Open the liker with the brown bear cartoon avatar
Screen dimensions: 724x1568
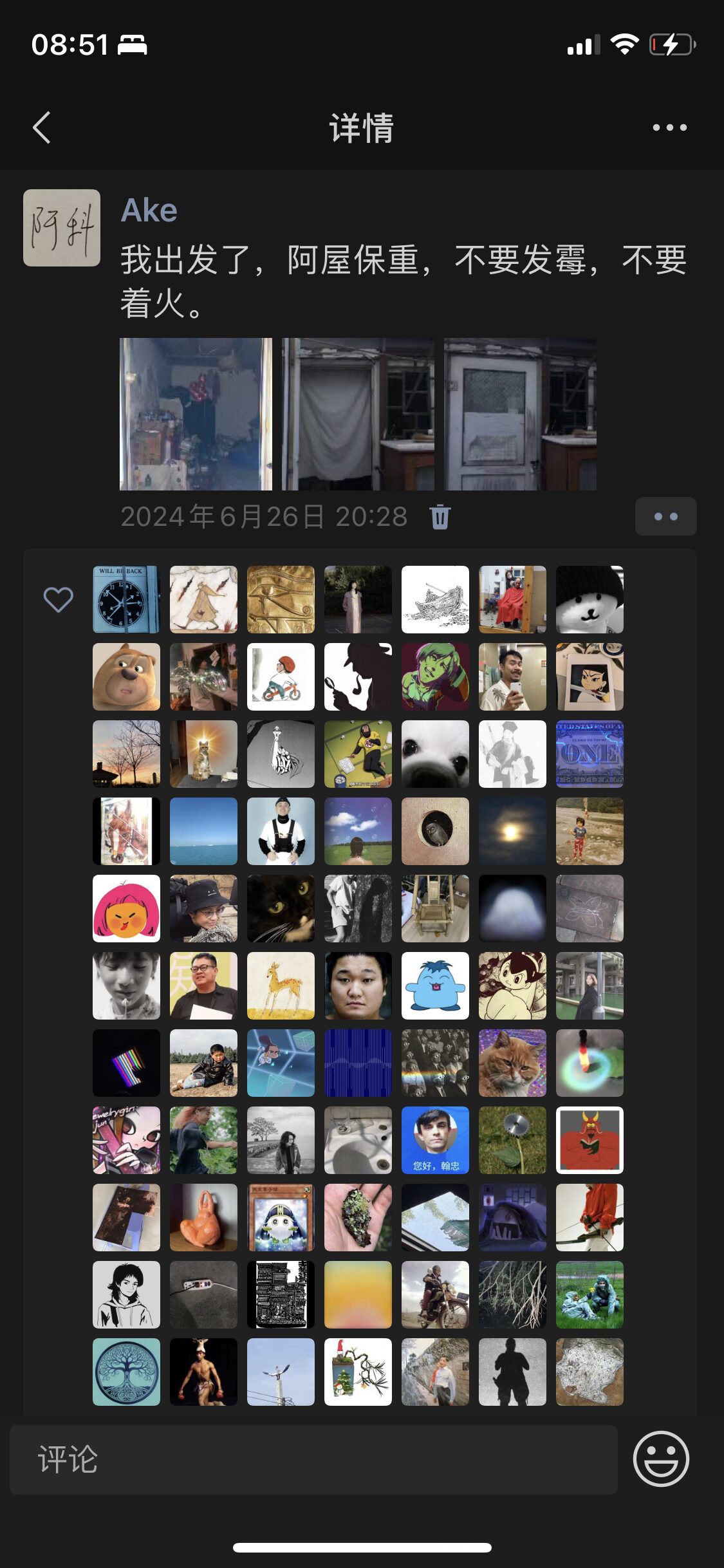126,677
